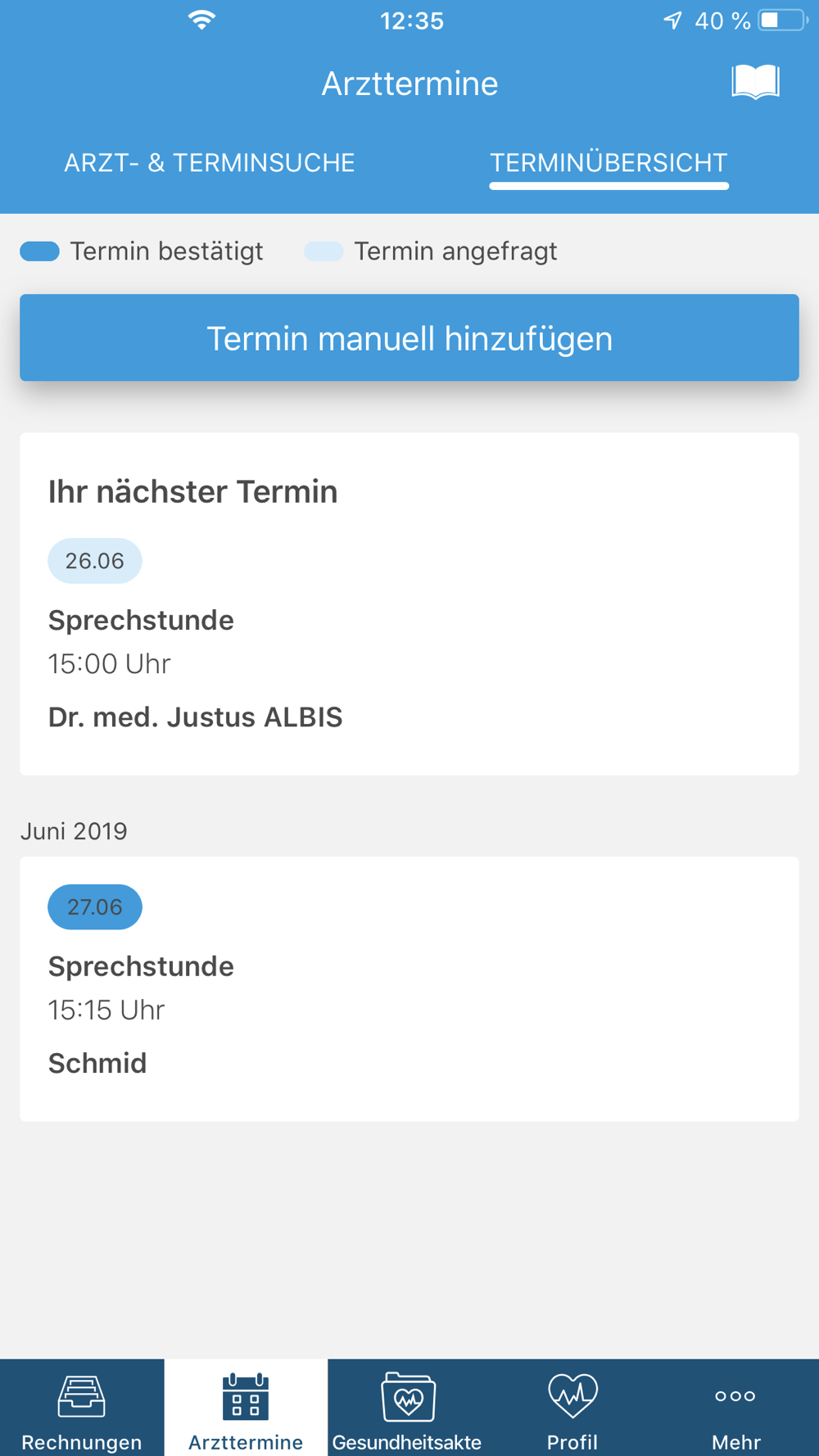Open the Mehr menu tab
The width and height of the screenshot is (819, 1456).
[735, 1408]
